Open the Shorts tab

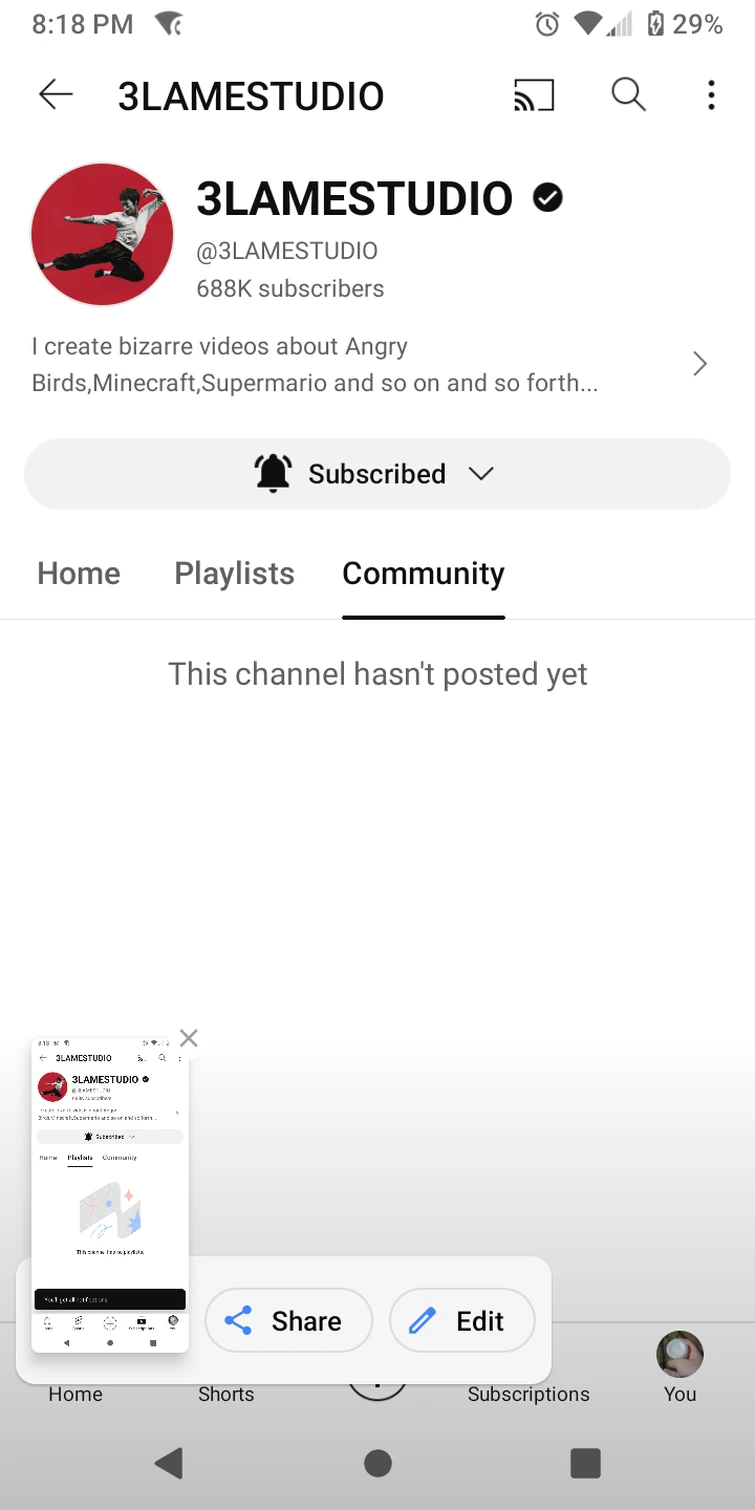coord(226,1393)
